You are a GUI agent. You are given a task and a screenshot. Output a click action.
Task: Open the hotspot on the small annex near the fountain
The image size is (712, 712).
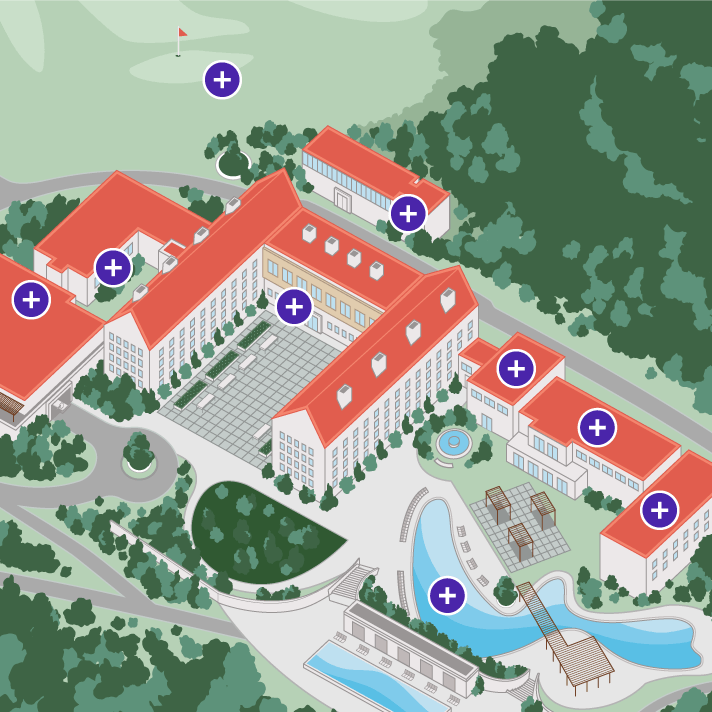coord(516,369)
